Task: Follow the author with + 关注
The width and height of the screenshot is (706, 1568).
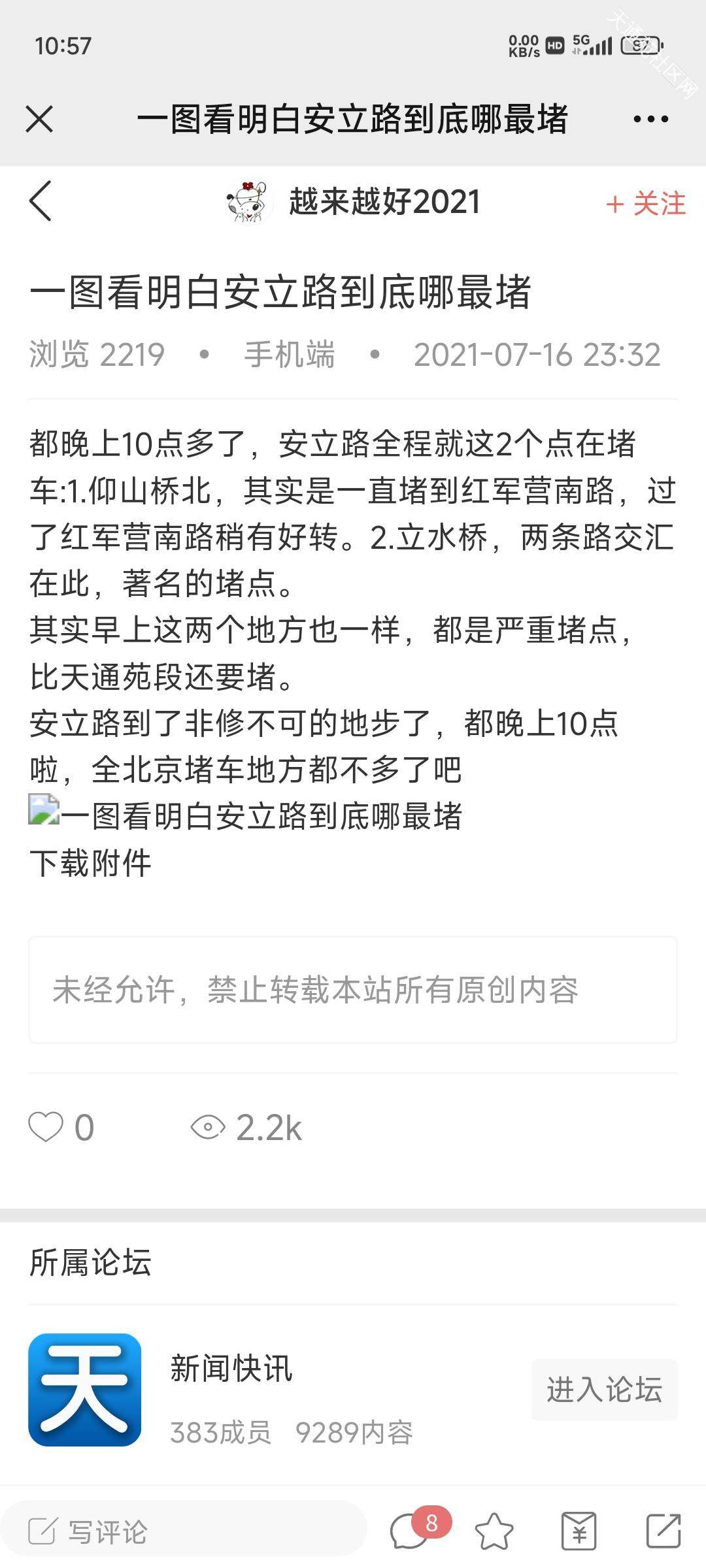Action: (x=646, y=203)
